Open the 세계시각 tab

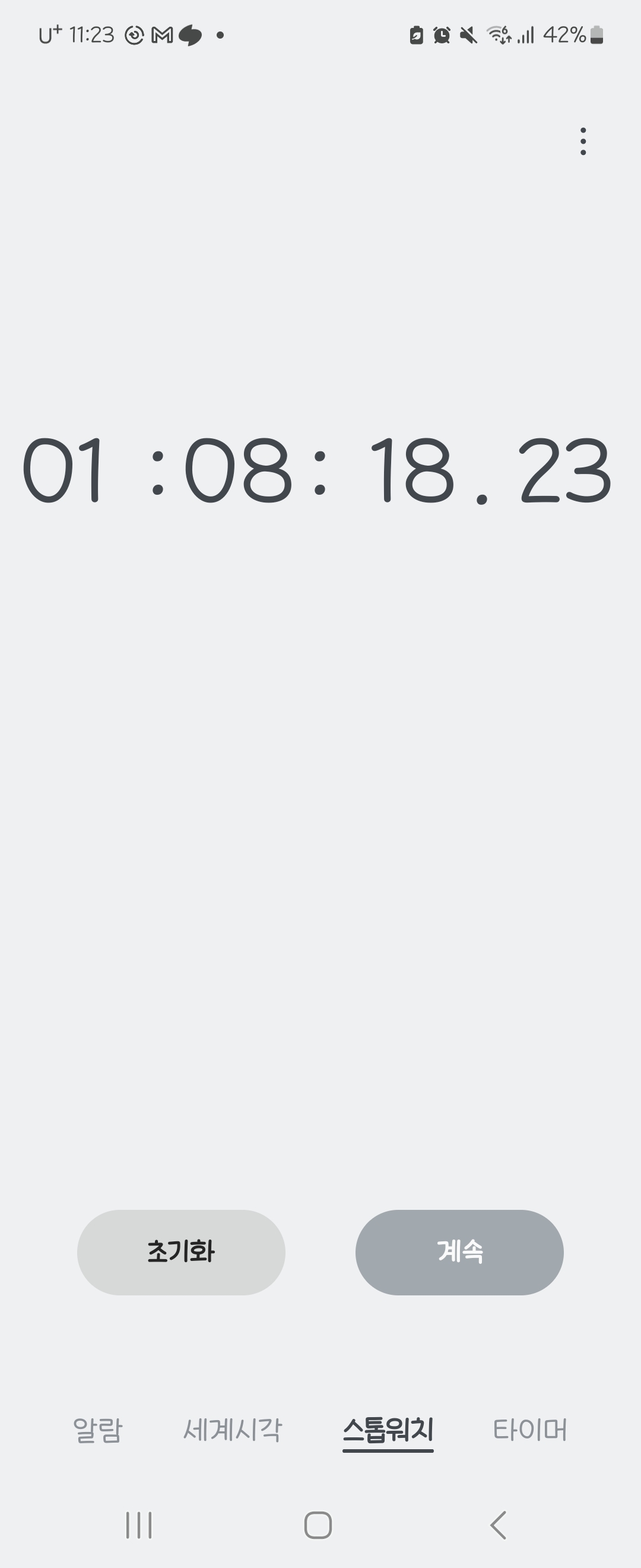click(232, 1429)
